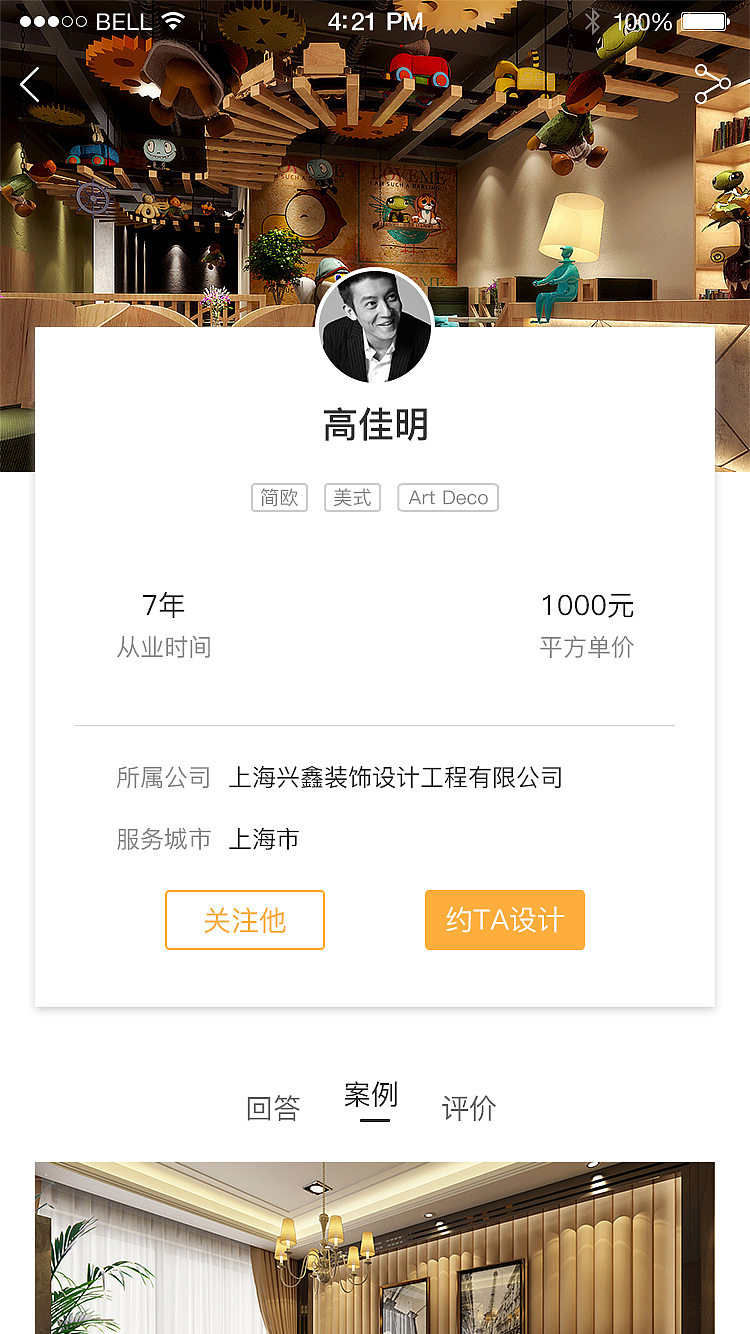
Task: Switch to the 评价 tab
Action: pyautogui.click(x=469, y=1106)
